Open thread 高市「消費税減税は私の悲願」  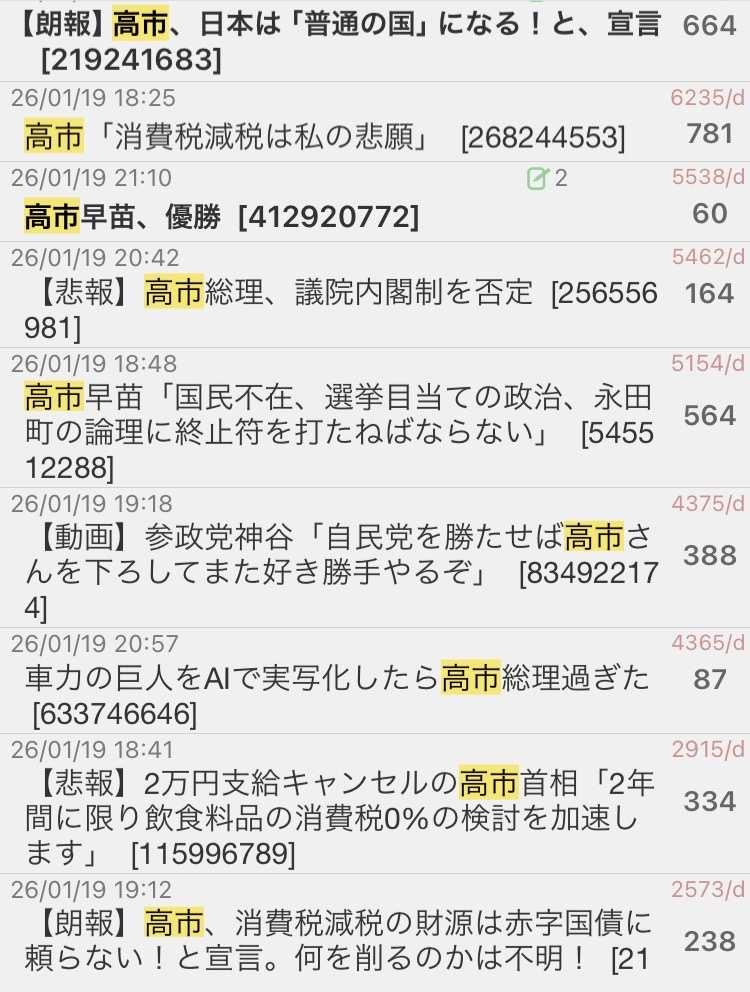325,136
